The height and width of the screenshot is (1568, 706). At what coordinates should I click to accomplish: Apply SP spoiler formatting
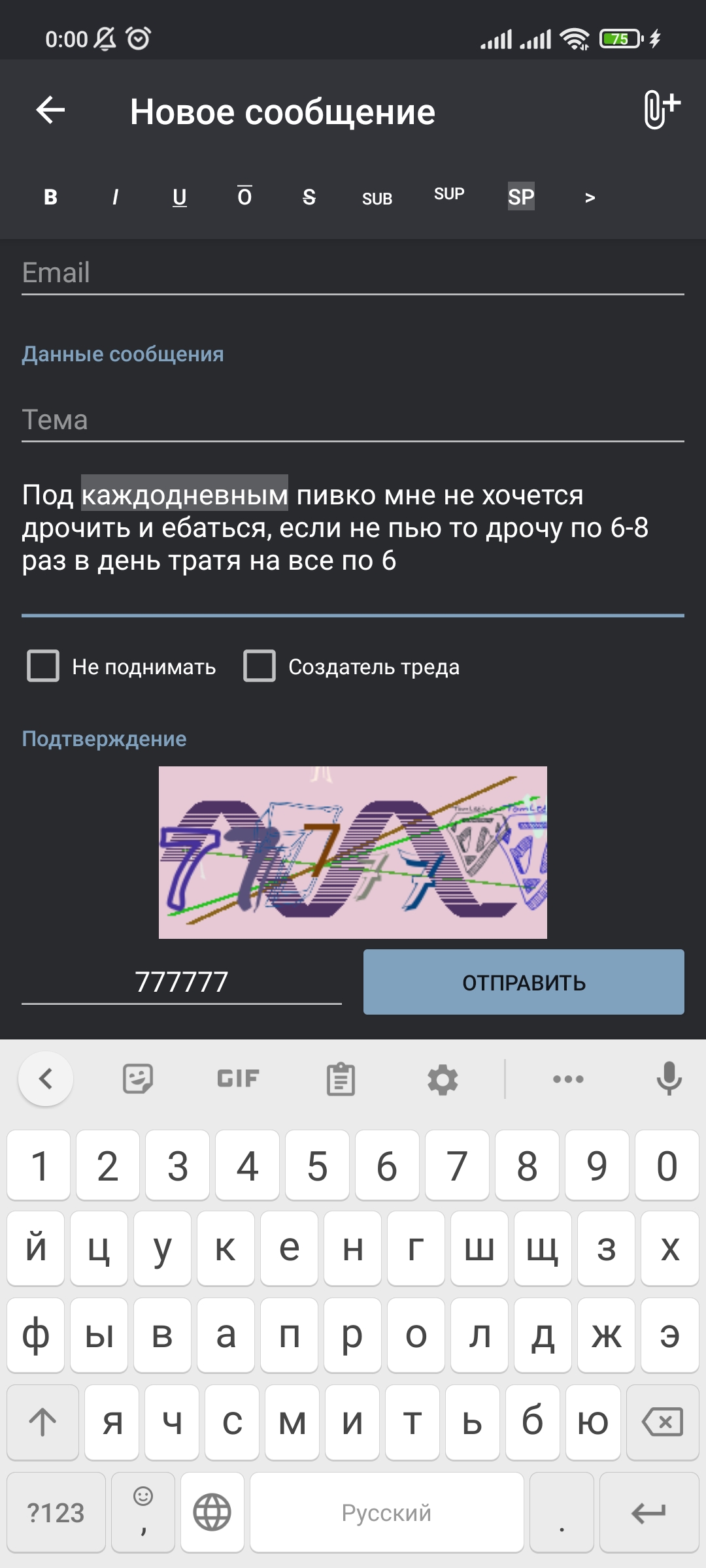point(521,197)
